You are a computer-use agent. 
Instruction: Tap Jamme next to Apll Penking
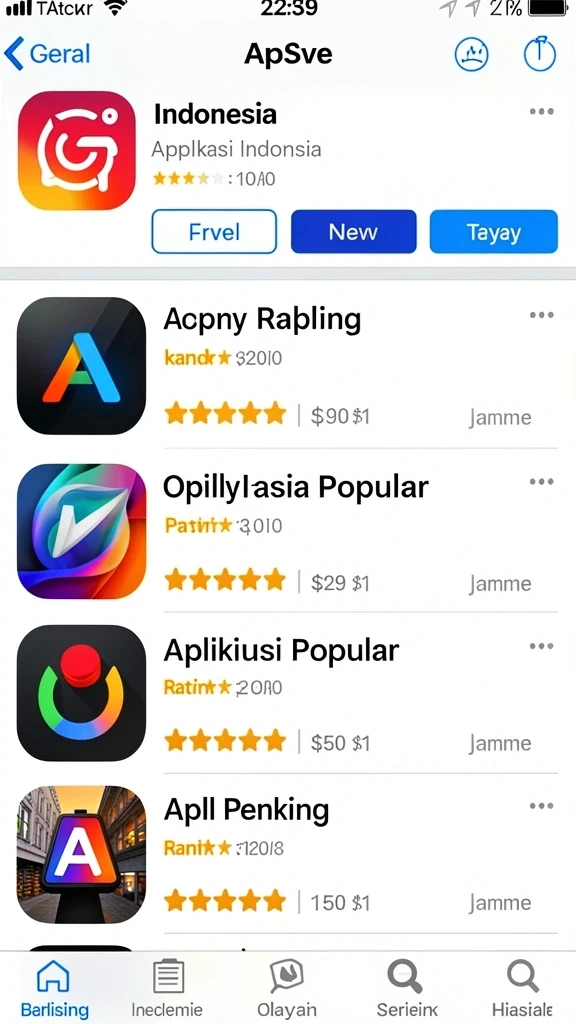[500, 903]
